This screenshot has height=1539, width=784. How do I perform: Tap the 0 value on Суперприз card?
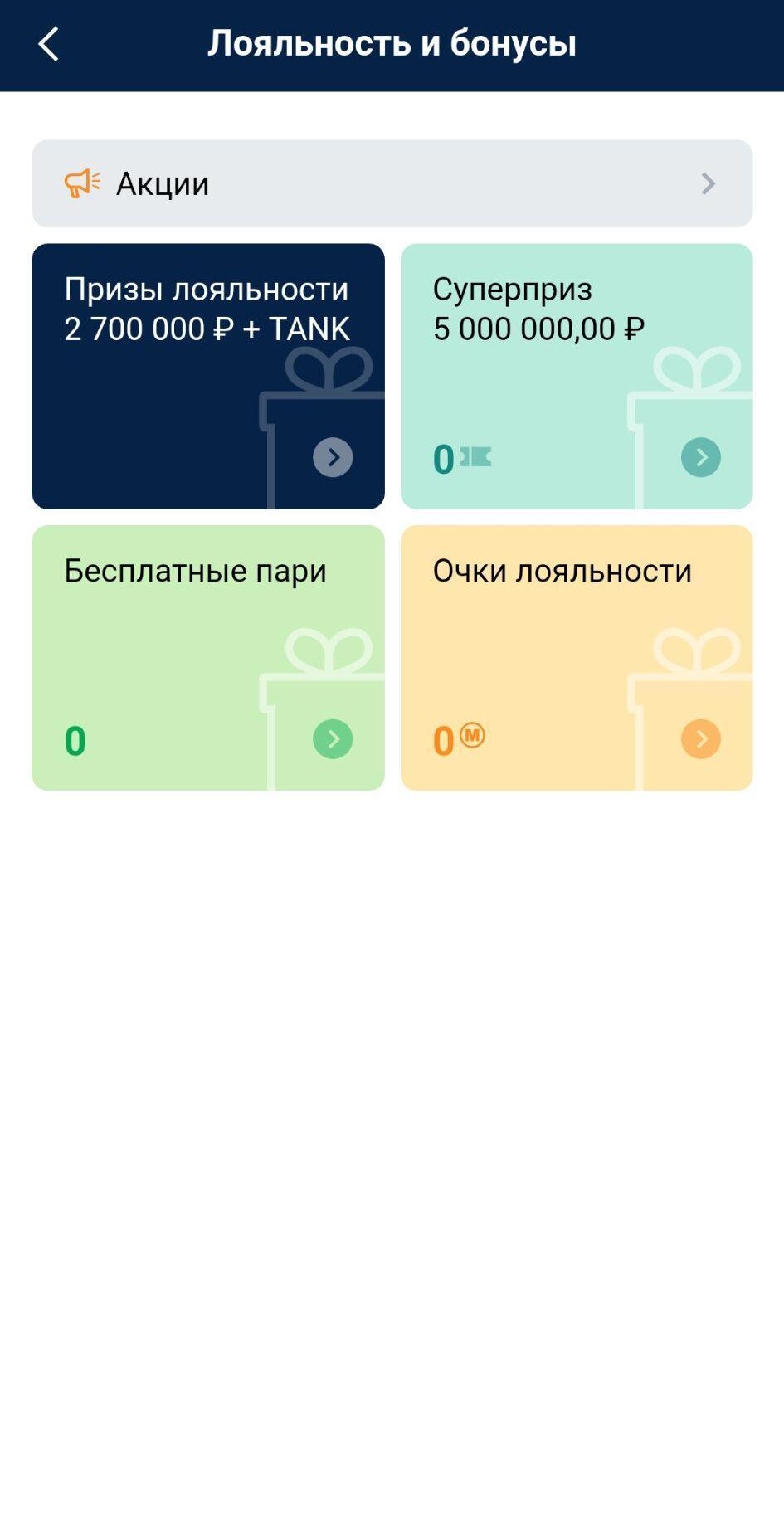(443, 457)
